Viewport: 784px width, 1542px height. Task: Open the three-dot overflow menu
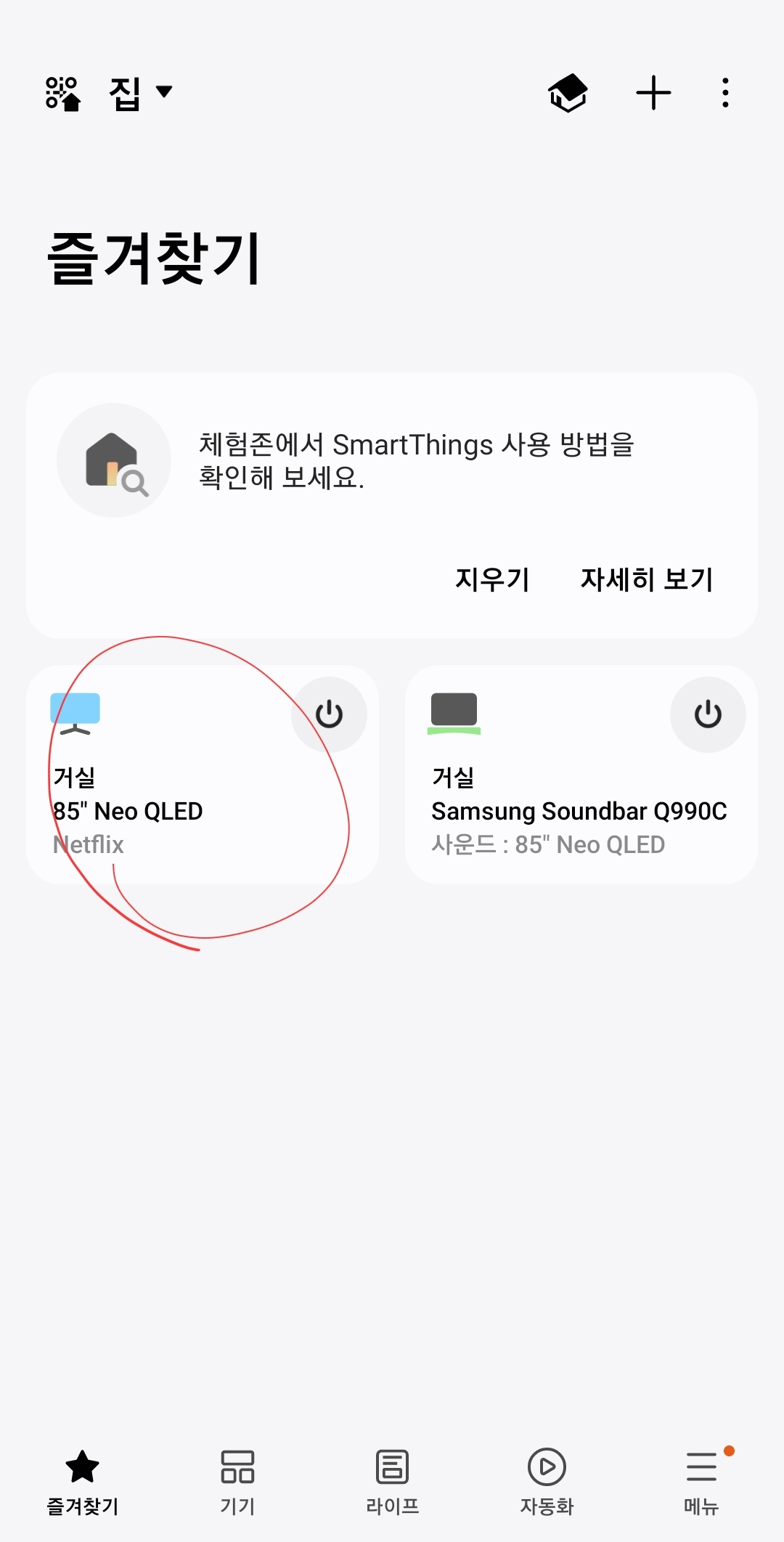click(x=725, y=93)
